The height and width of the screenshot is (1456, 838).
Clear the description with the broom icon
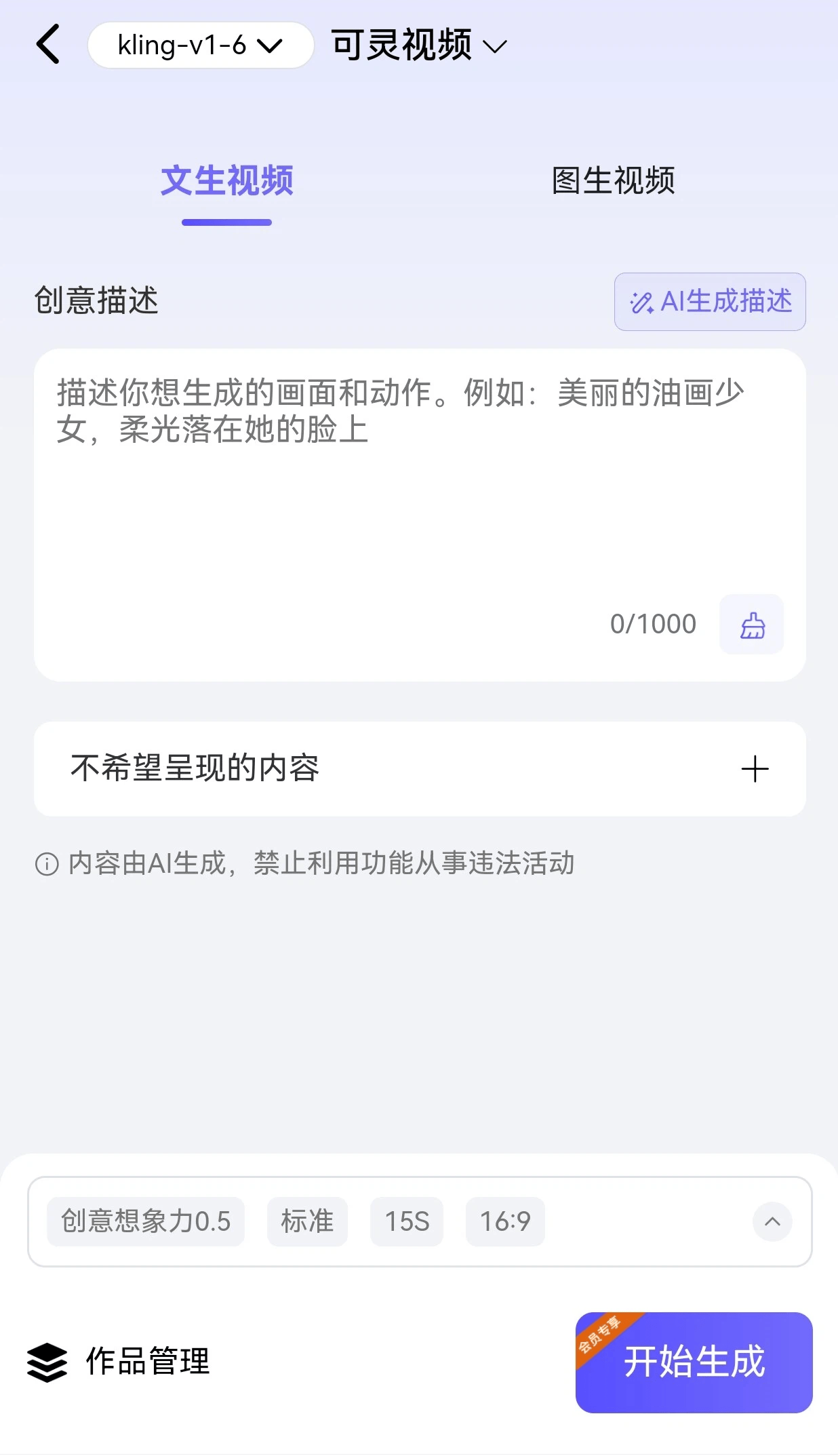point(751,625)
